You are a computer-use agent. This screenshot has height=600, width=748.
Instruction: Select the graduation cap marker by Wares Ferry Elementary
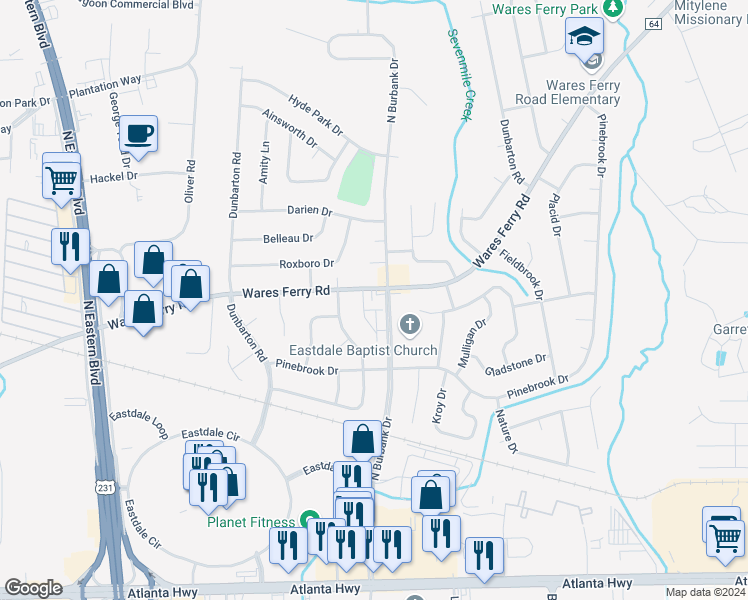584,38
